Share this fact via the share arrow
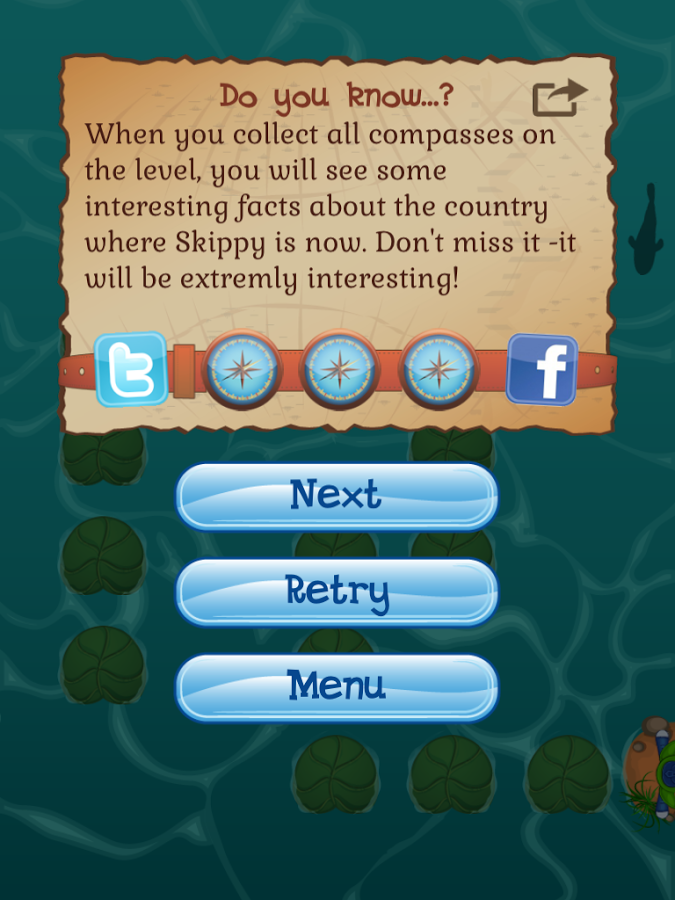Screen dimensions: 675x900 (559, 97)
